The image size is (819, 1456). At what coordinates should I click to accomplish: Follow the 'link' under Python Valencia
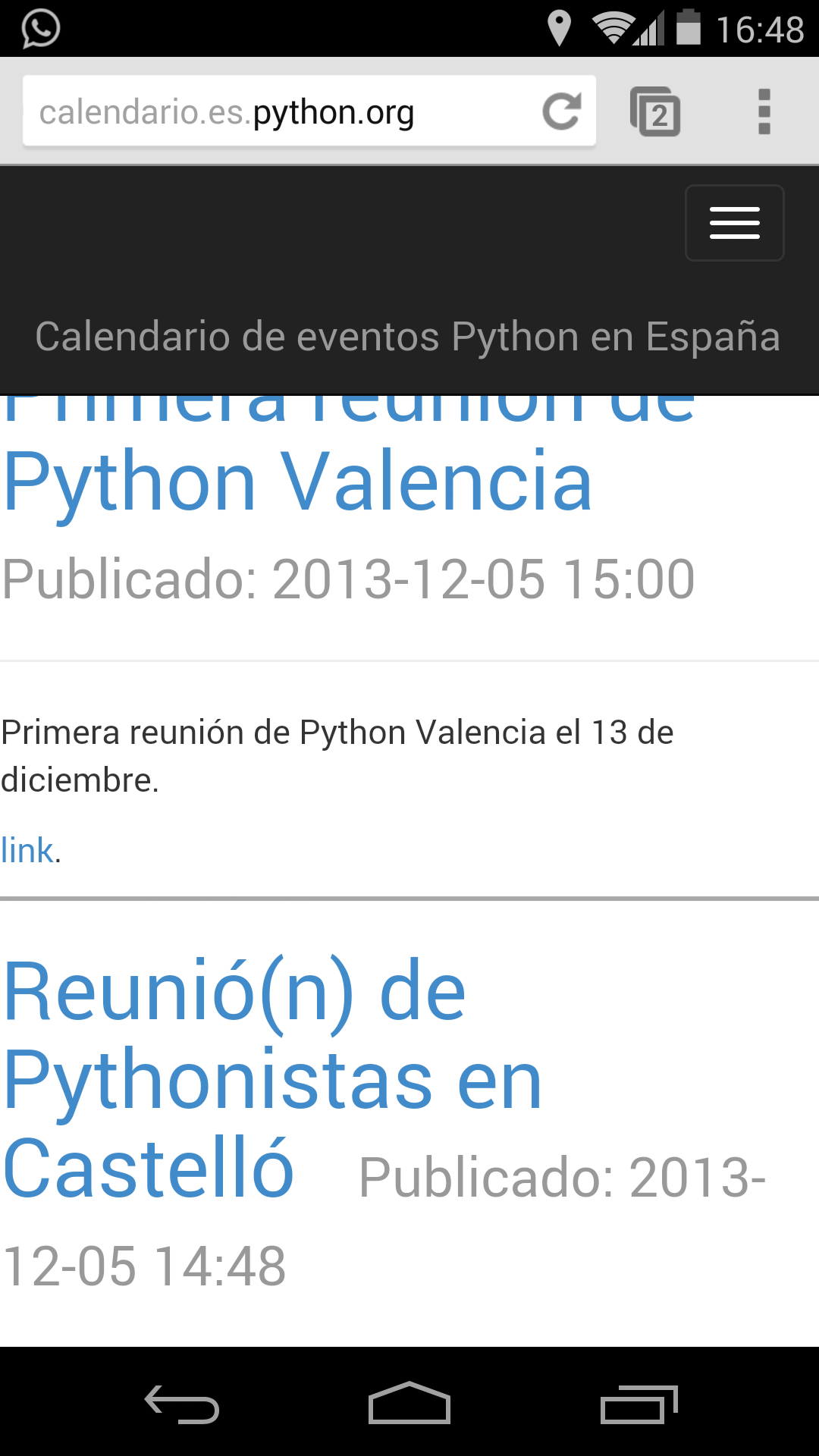(27, 850)
